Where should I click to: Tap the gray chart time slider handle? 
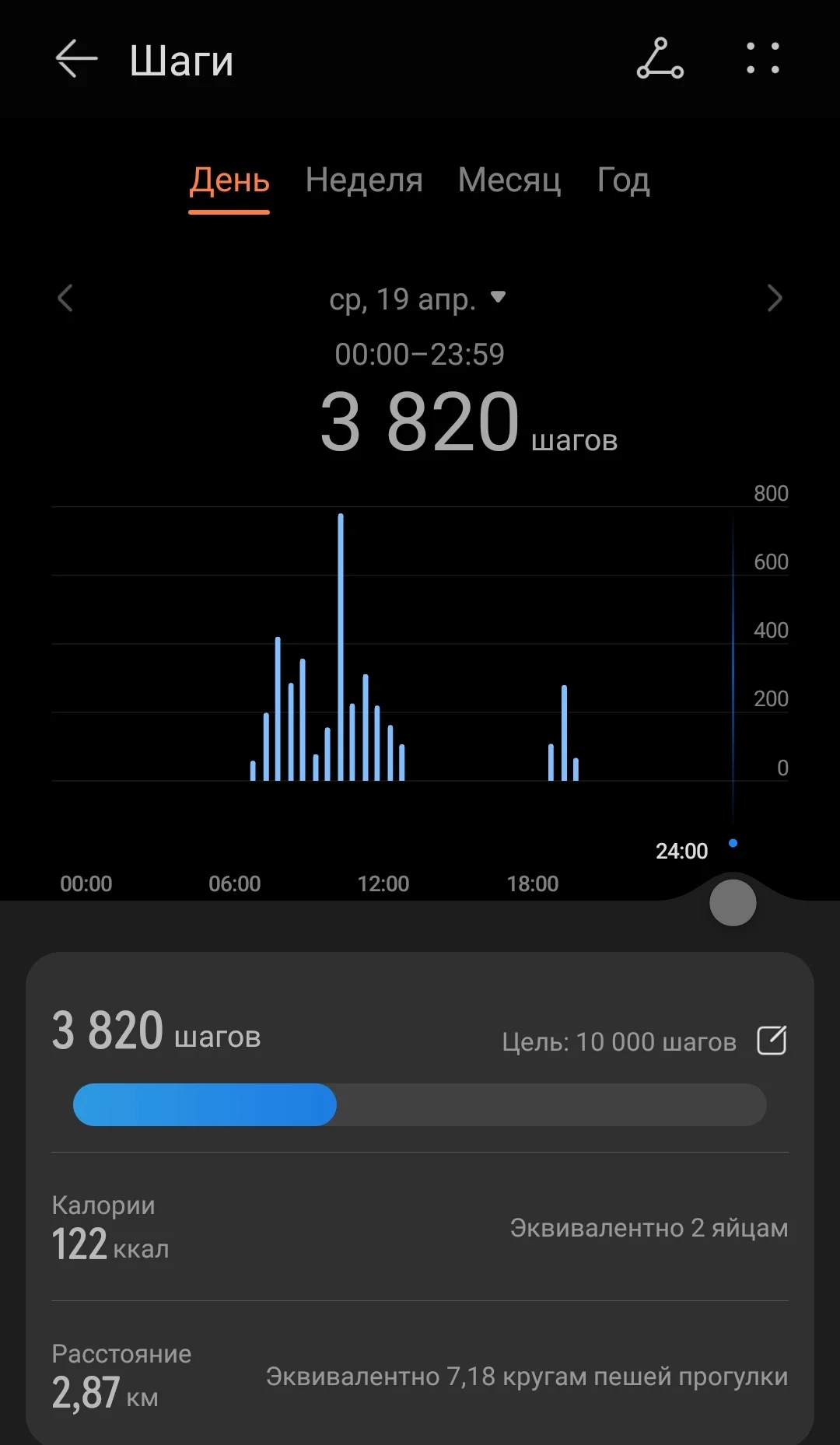click(733, 903)
